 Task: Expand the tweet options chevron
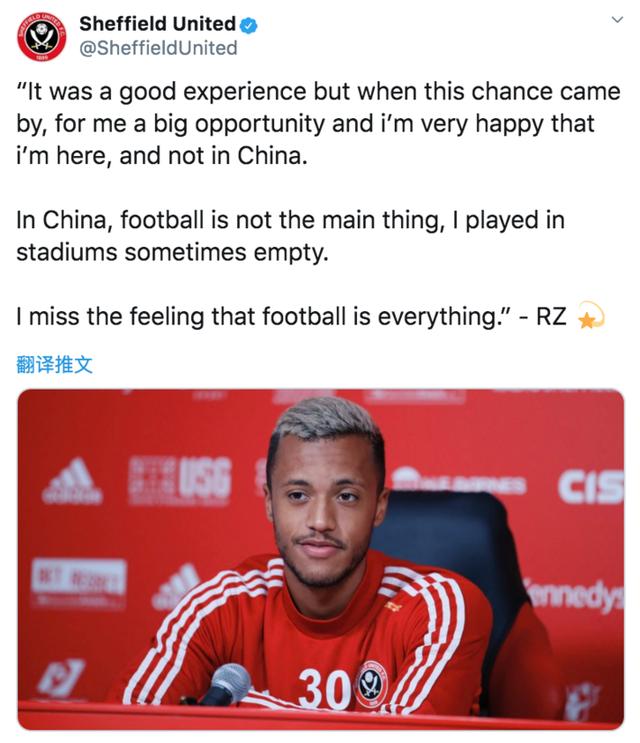tap(617, 22)
